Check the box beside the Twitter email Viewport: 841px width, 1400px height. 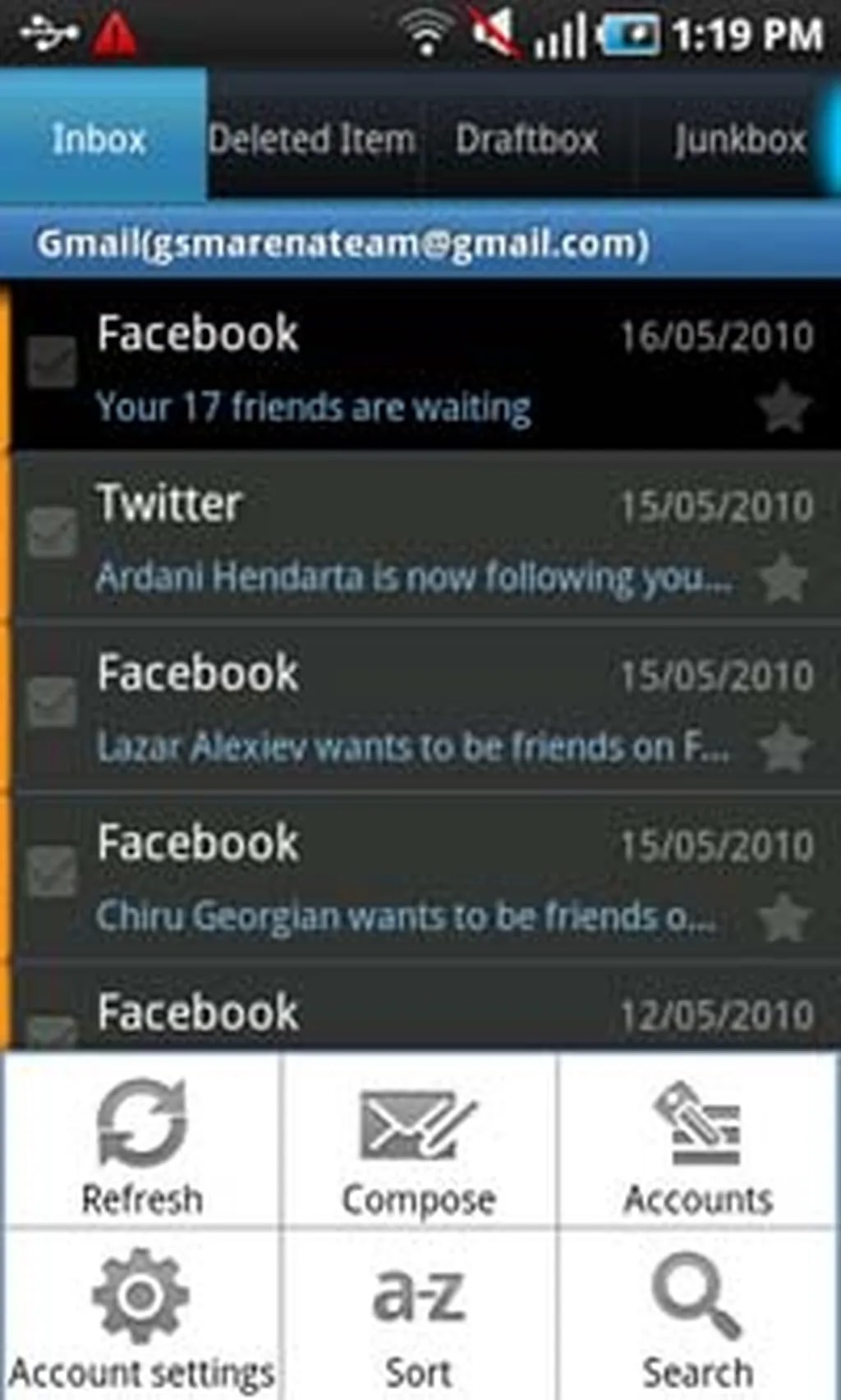coord(52,532)
